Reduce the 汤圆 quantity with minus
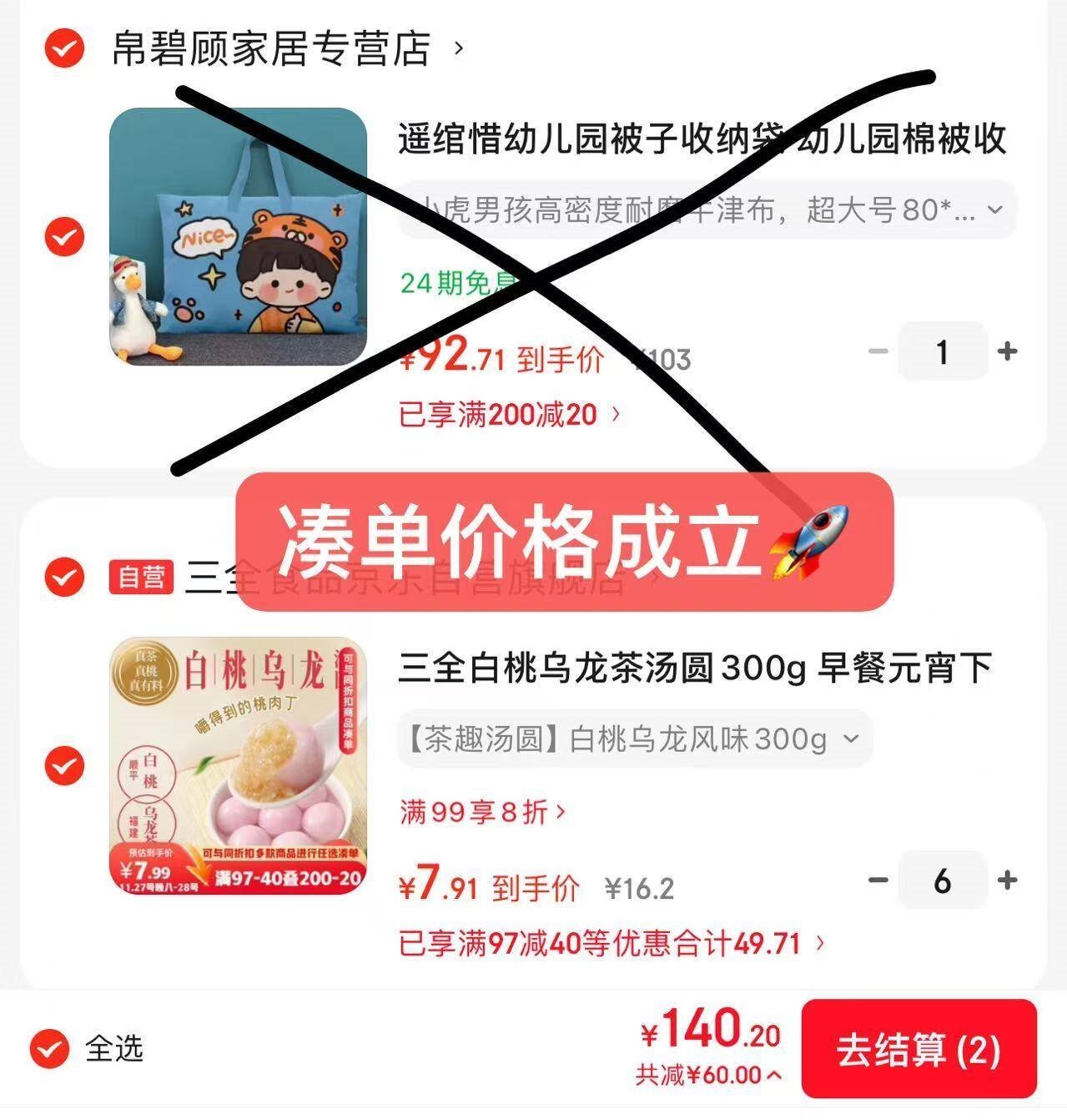The image size is (1067, 1120). coord(878,880)
